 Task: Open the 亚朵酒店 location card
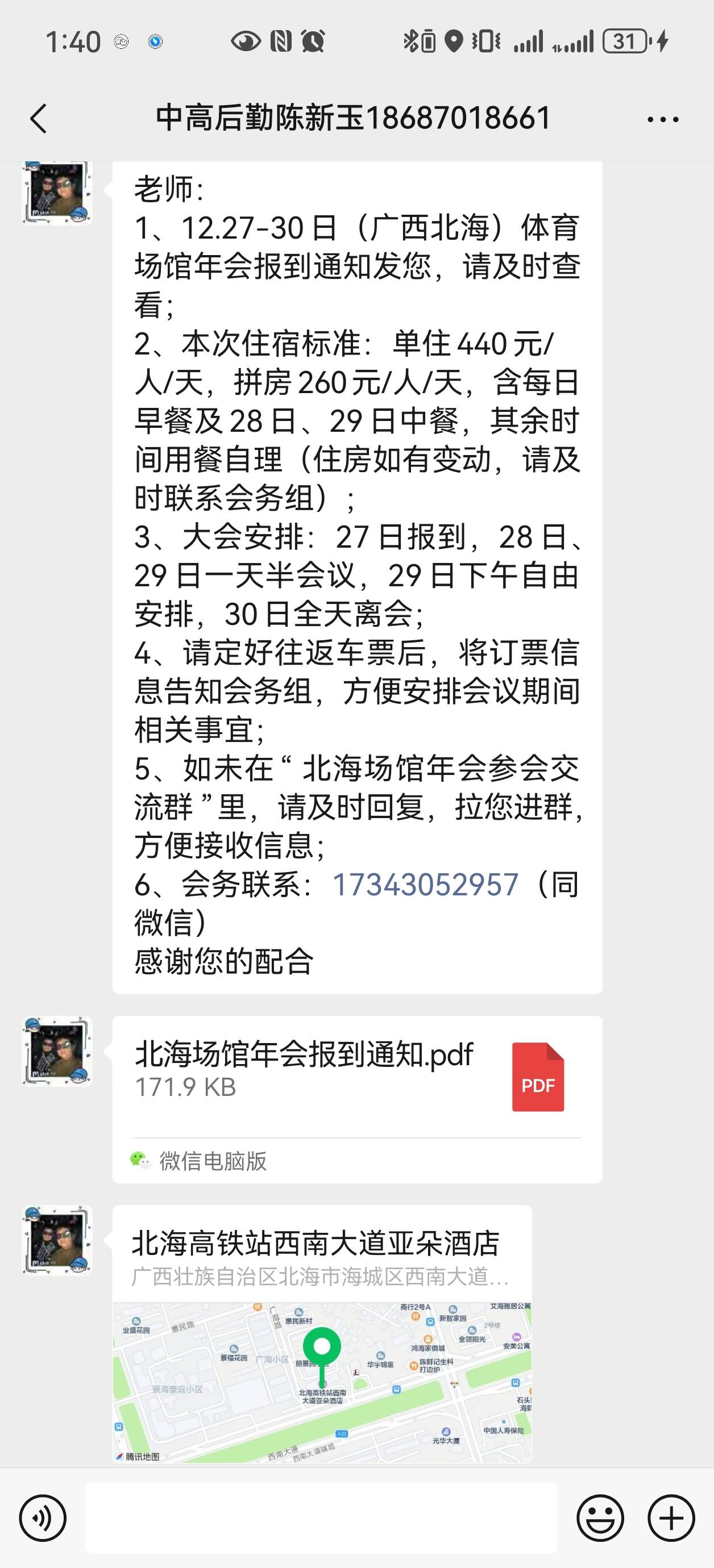pyautogui.click(x=322, y=1333)
